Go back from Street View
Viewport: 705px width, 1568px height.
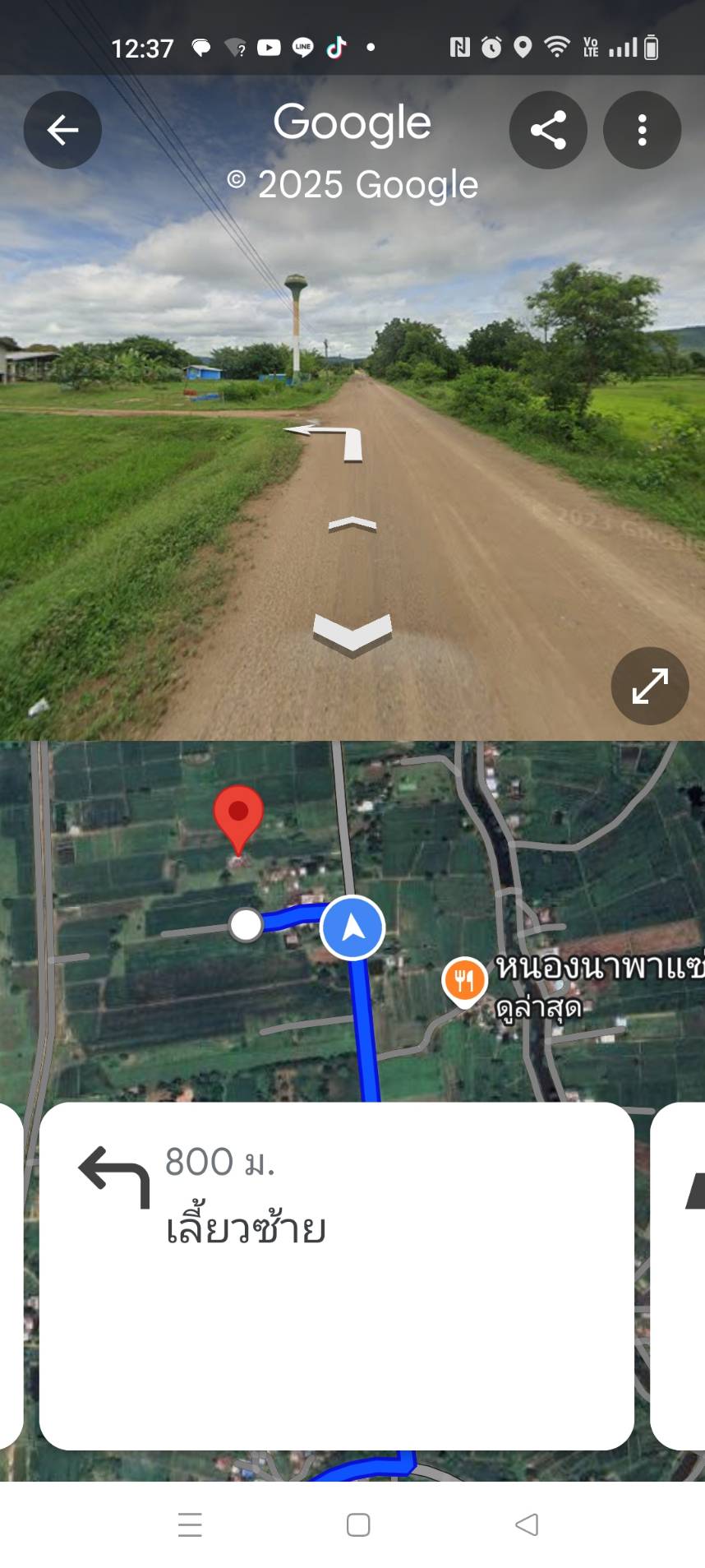pyautogui.click(x=62, y=130)
